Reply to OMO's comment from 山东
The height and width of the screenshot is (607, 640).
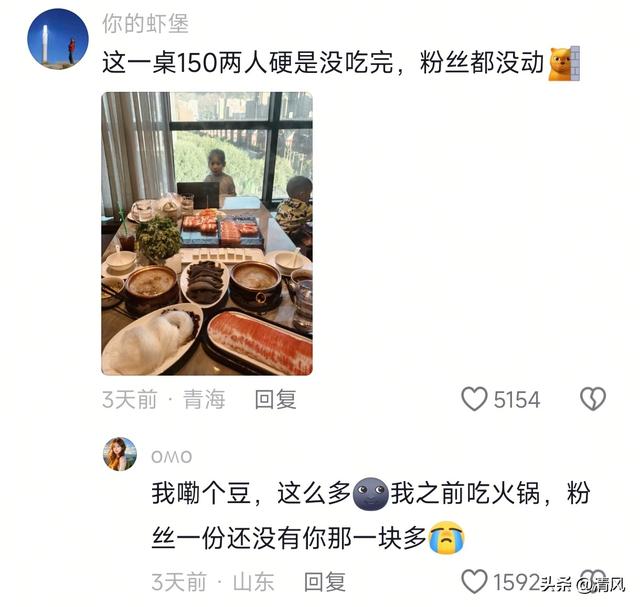pos(325,581)
